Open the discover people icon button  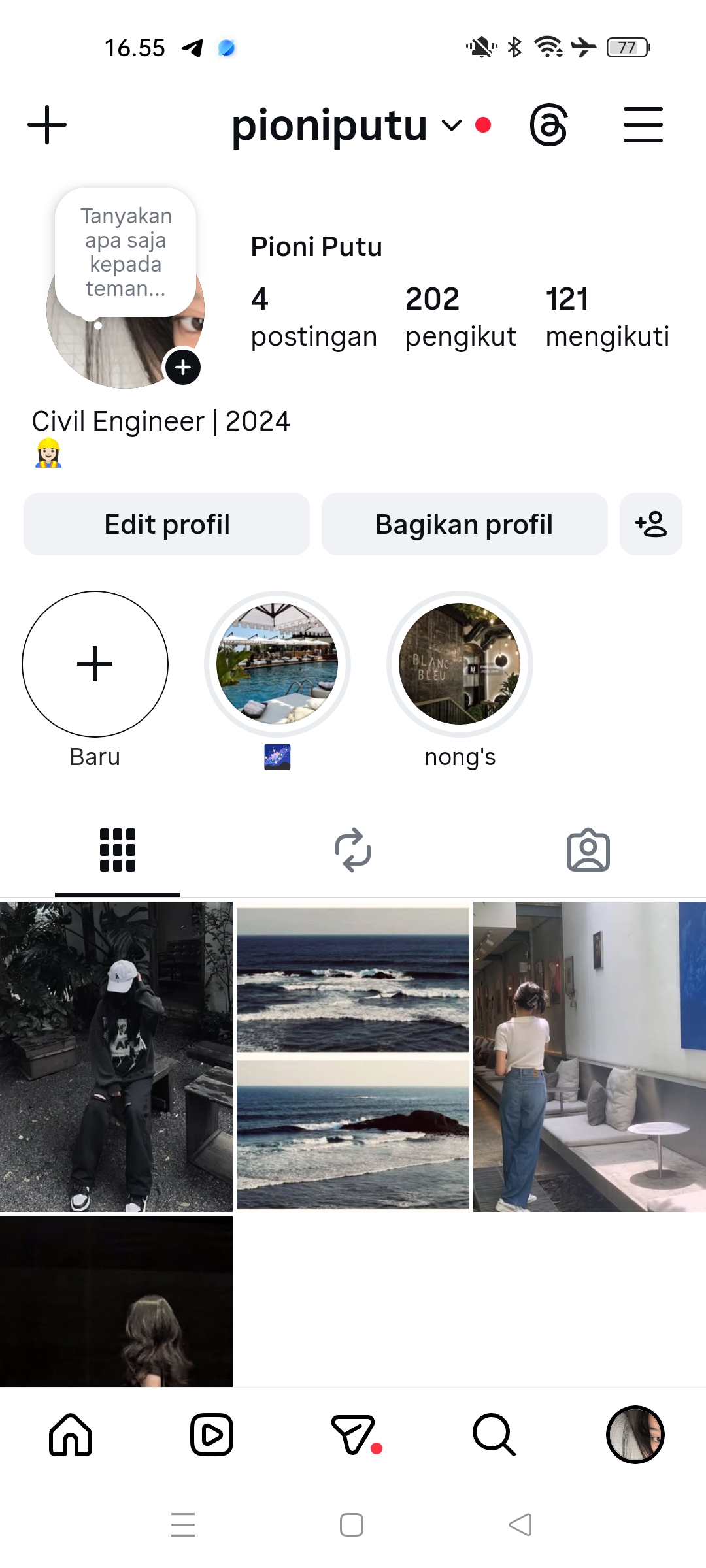pos(651,524)
